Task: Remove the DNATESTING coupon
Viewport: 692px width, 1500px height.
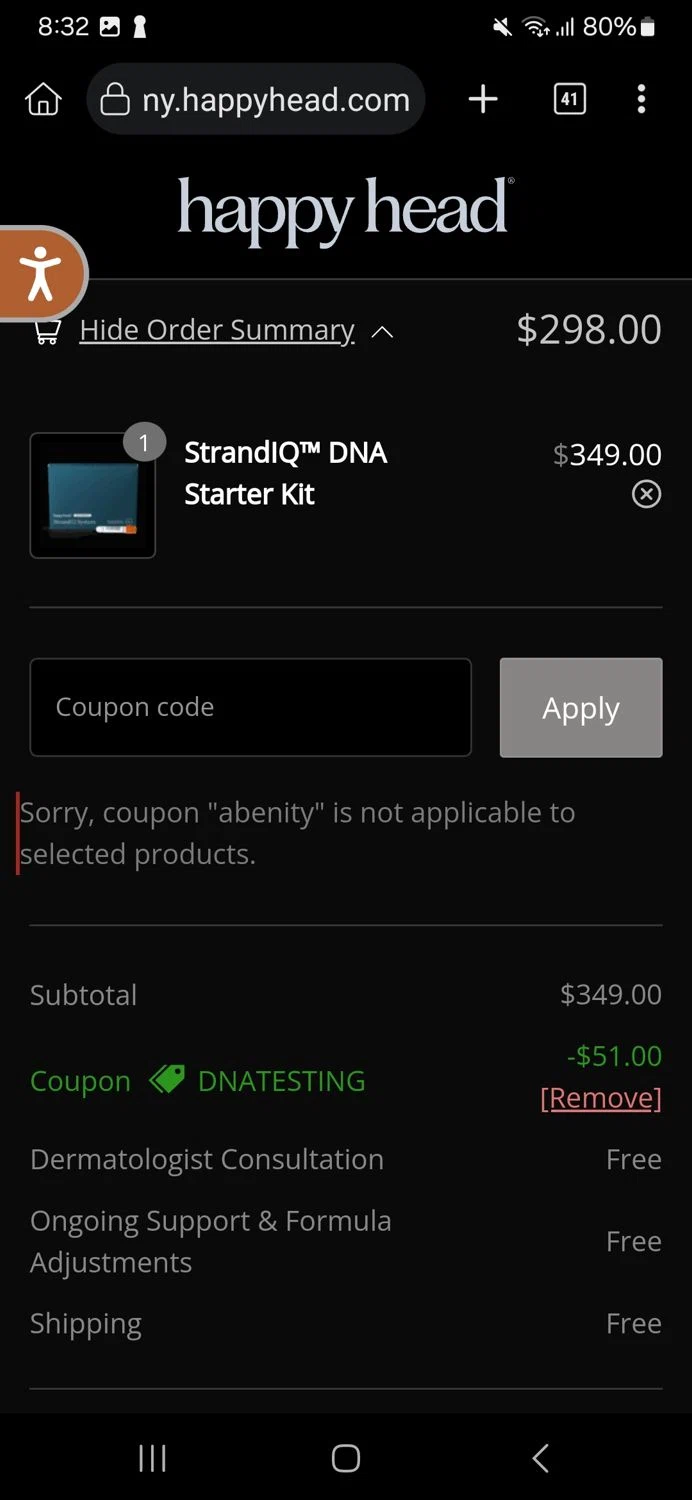Action: pos(600,1098)
